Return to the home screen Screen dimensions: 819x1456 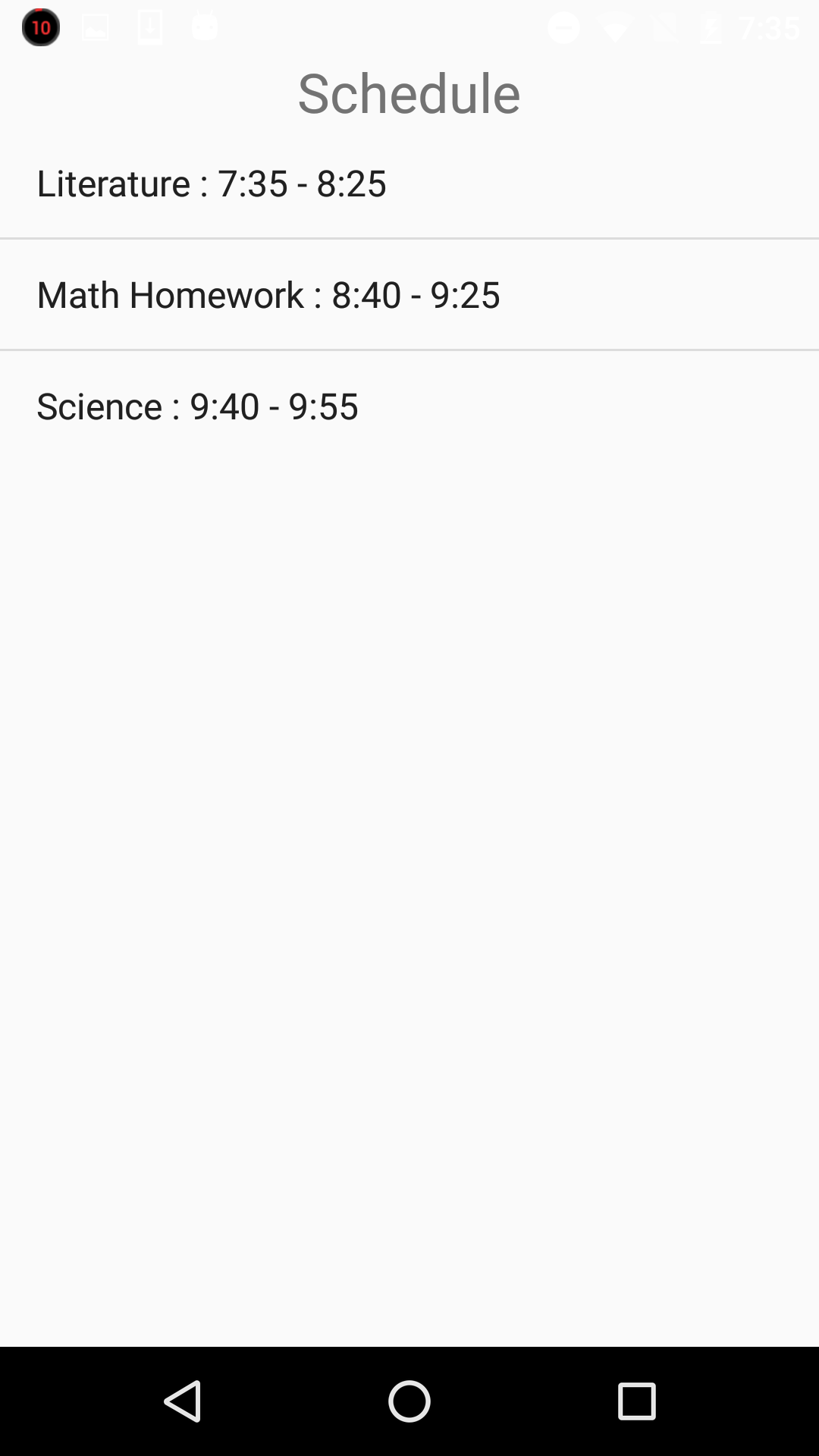[x=409, y=1401]
